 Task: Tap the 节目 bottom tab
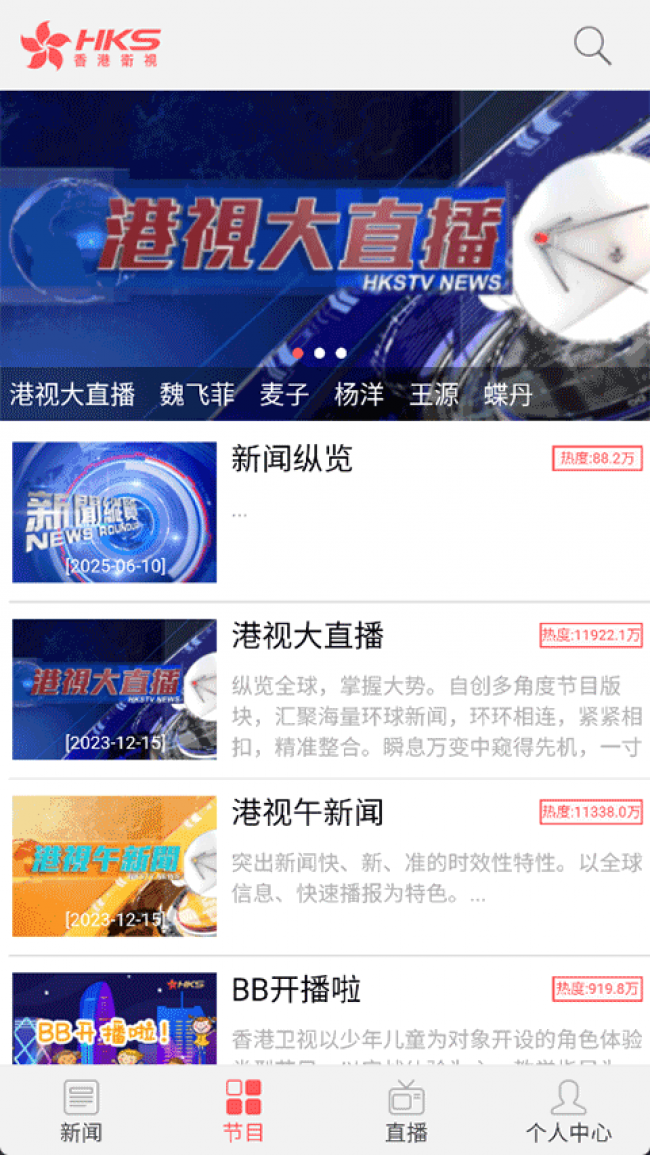[x=243, y=1111]
